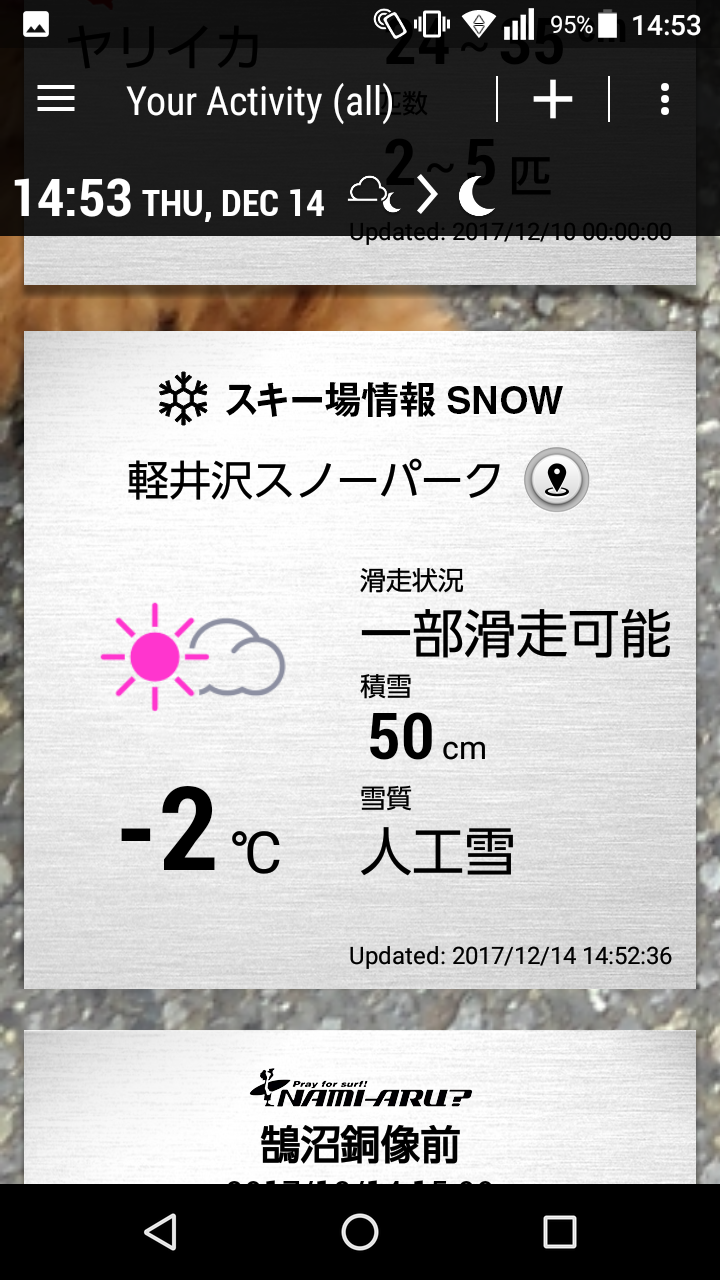Add a new item with the plus icon

pos(552,99)
